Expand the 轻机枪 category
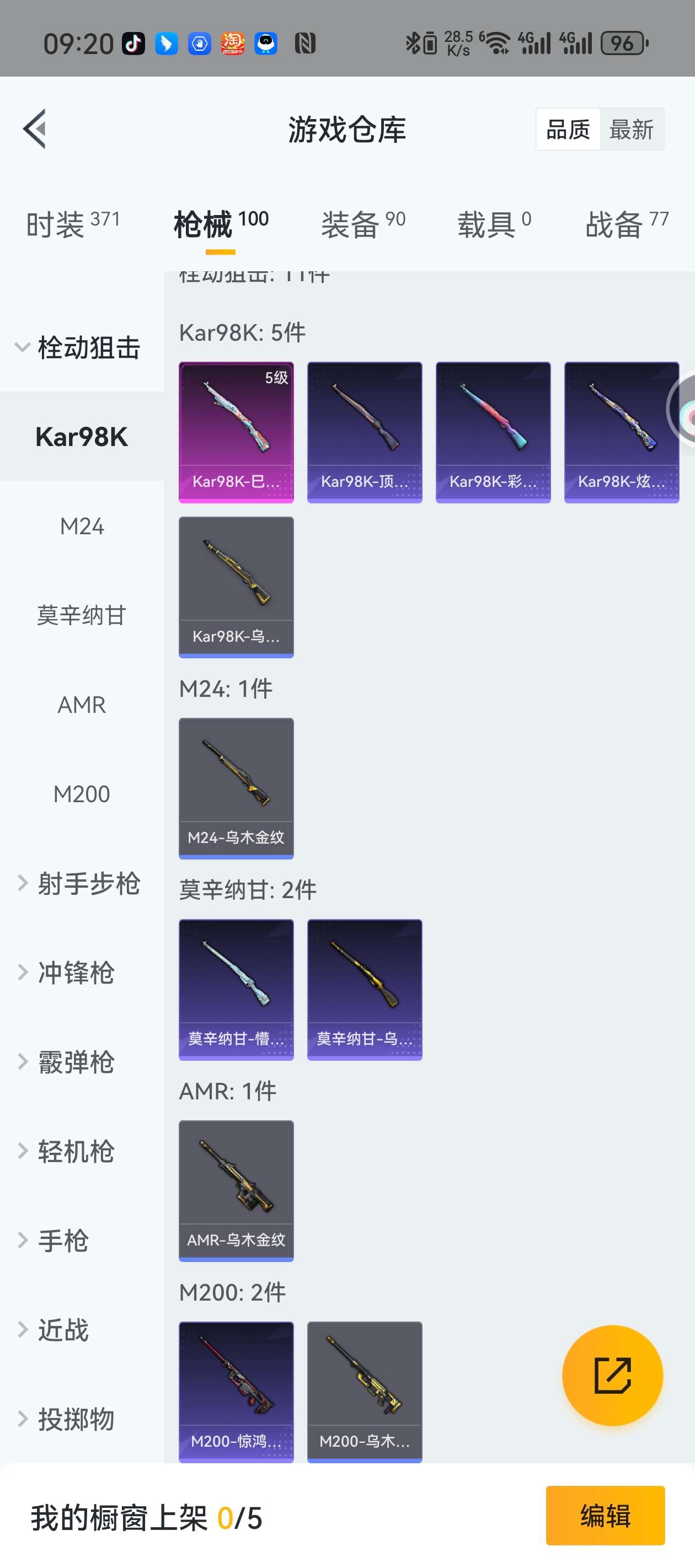 pyautogui.click(x=76, y=1151)
